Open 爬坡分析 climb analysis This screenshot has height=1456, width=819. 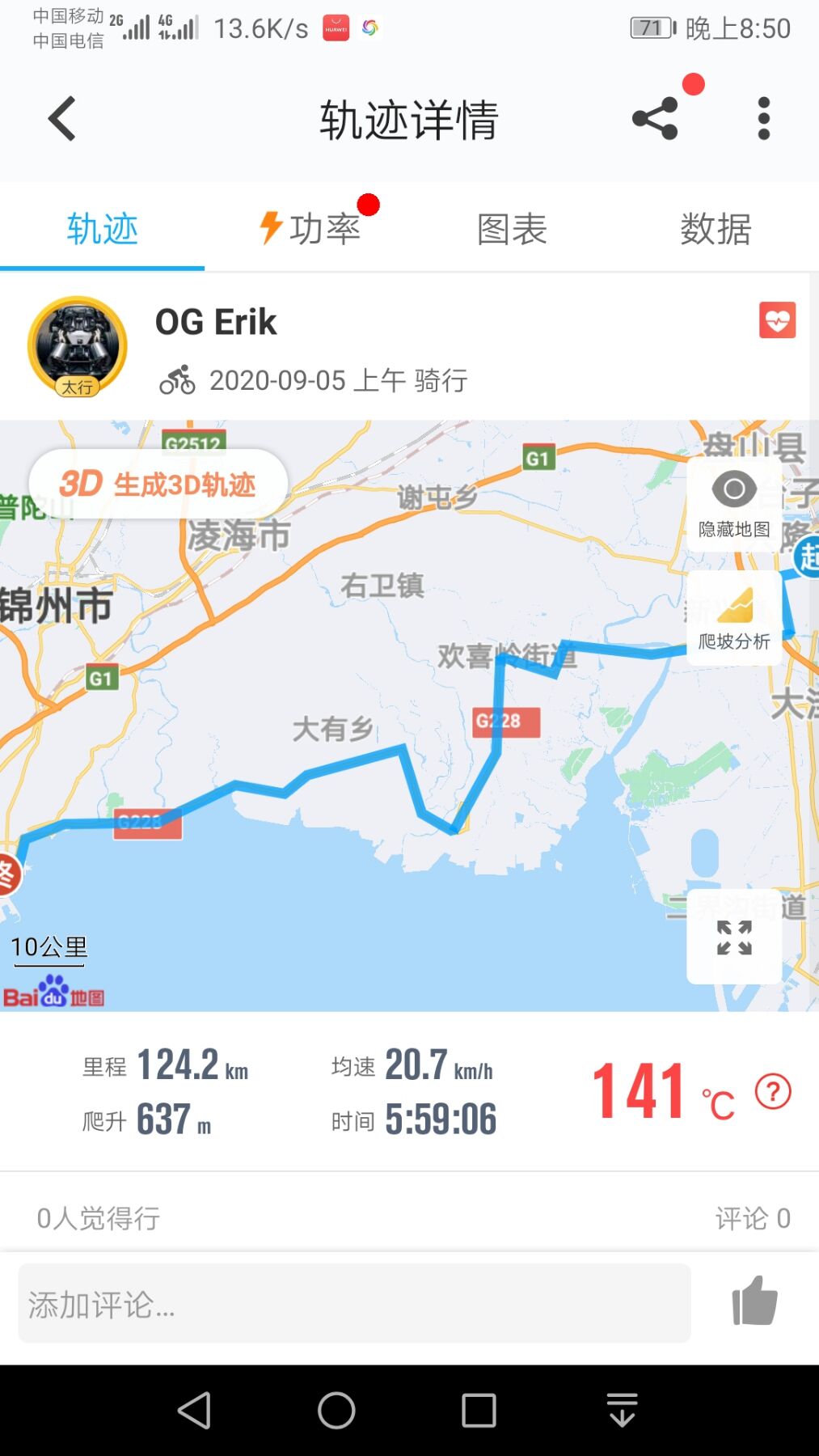tap(734, 618)
